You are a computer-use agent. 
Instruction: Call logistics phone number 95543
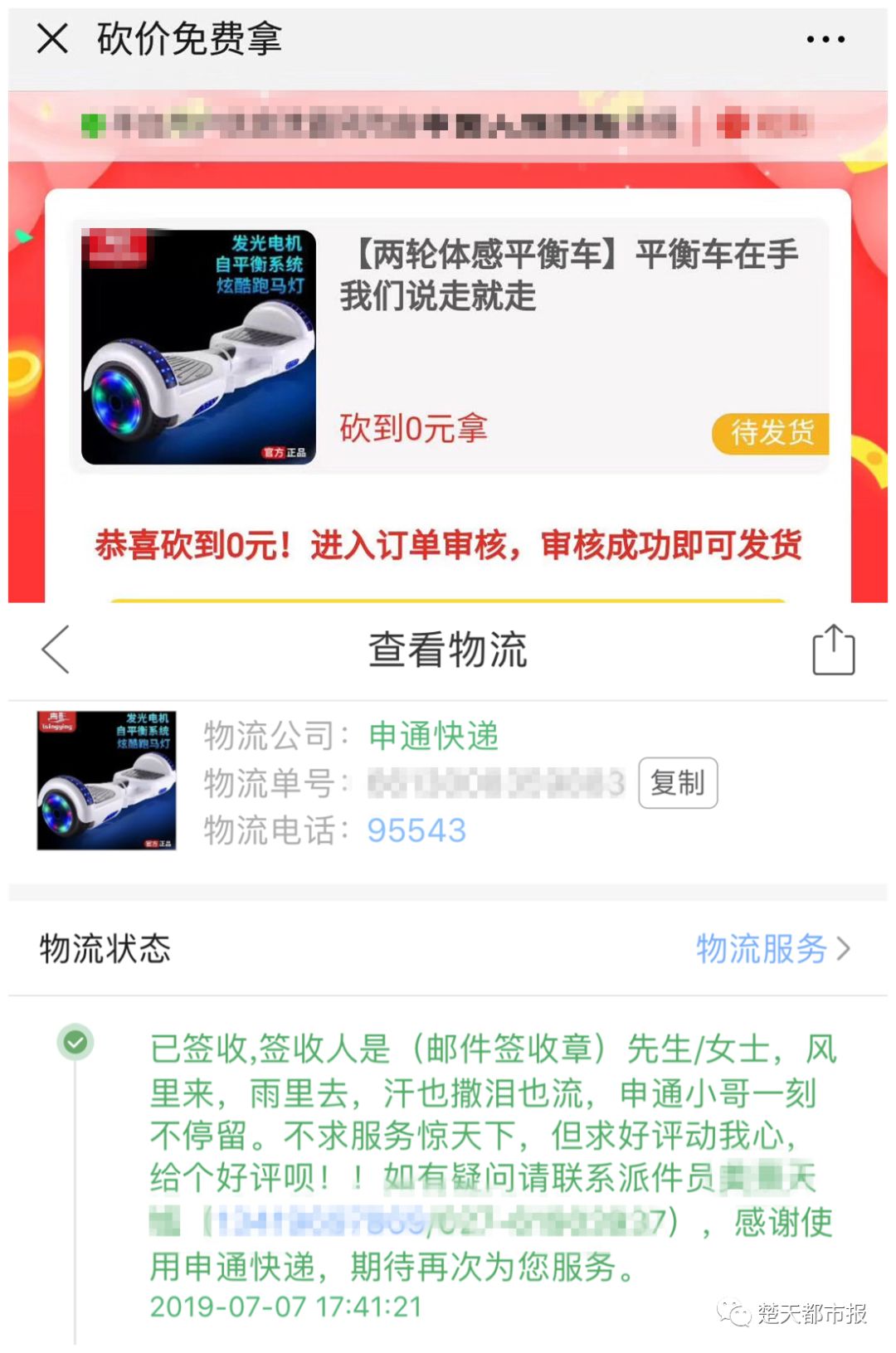415,830
